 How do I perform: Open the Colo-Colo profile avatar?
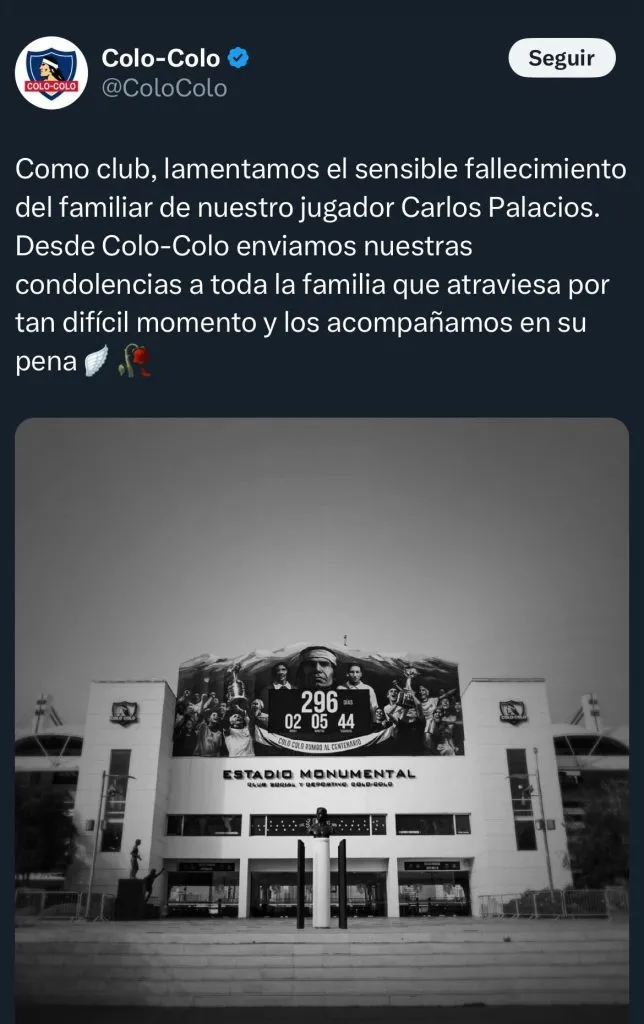pos(51,73)
